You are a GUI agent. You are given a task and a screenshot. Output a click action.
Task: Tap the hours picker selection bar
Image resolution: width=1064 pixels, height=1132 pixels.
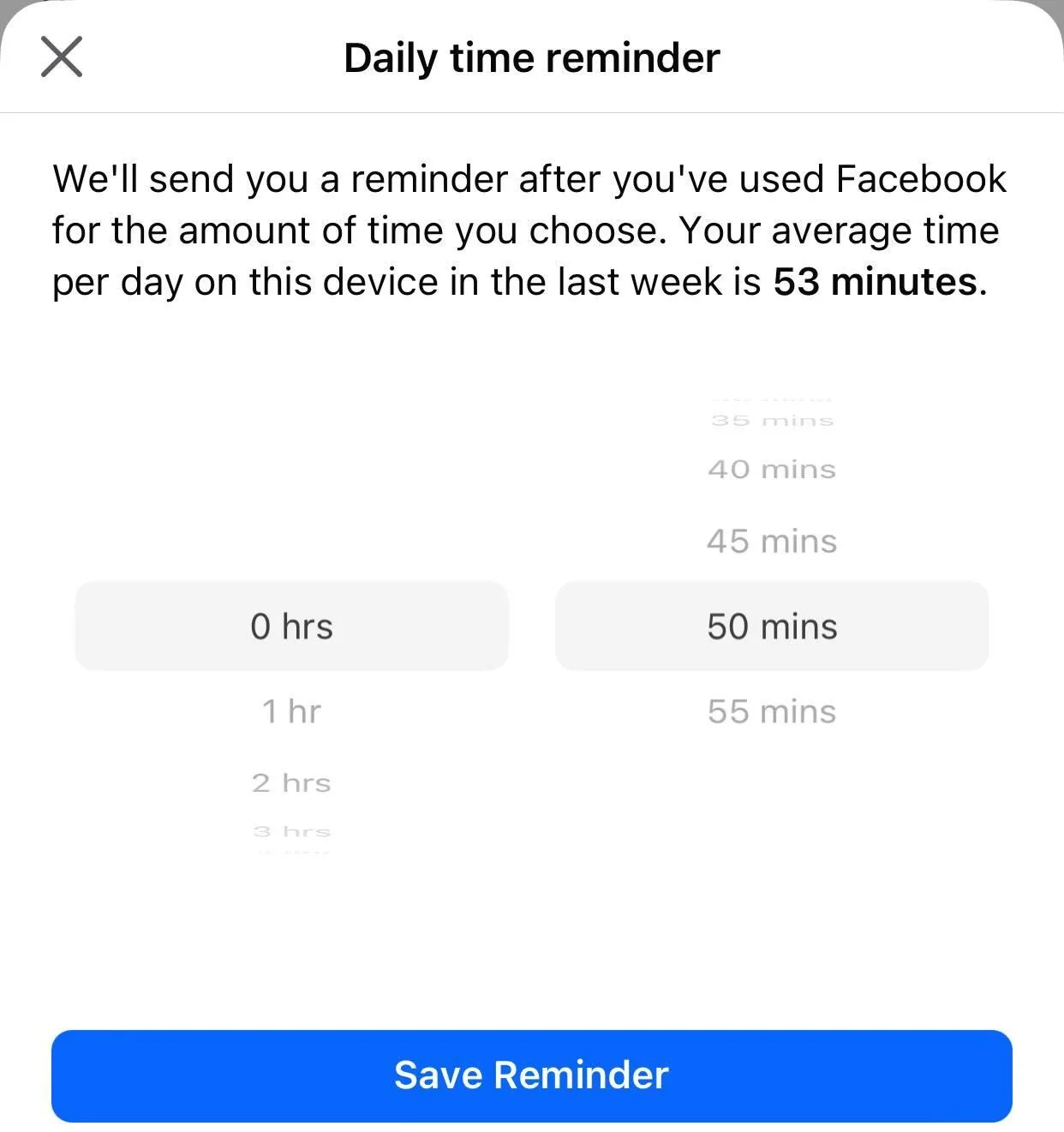[291, 626]
